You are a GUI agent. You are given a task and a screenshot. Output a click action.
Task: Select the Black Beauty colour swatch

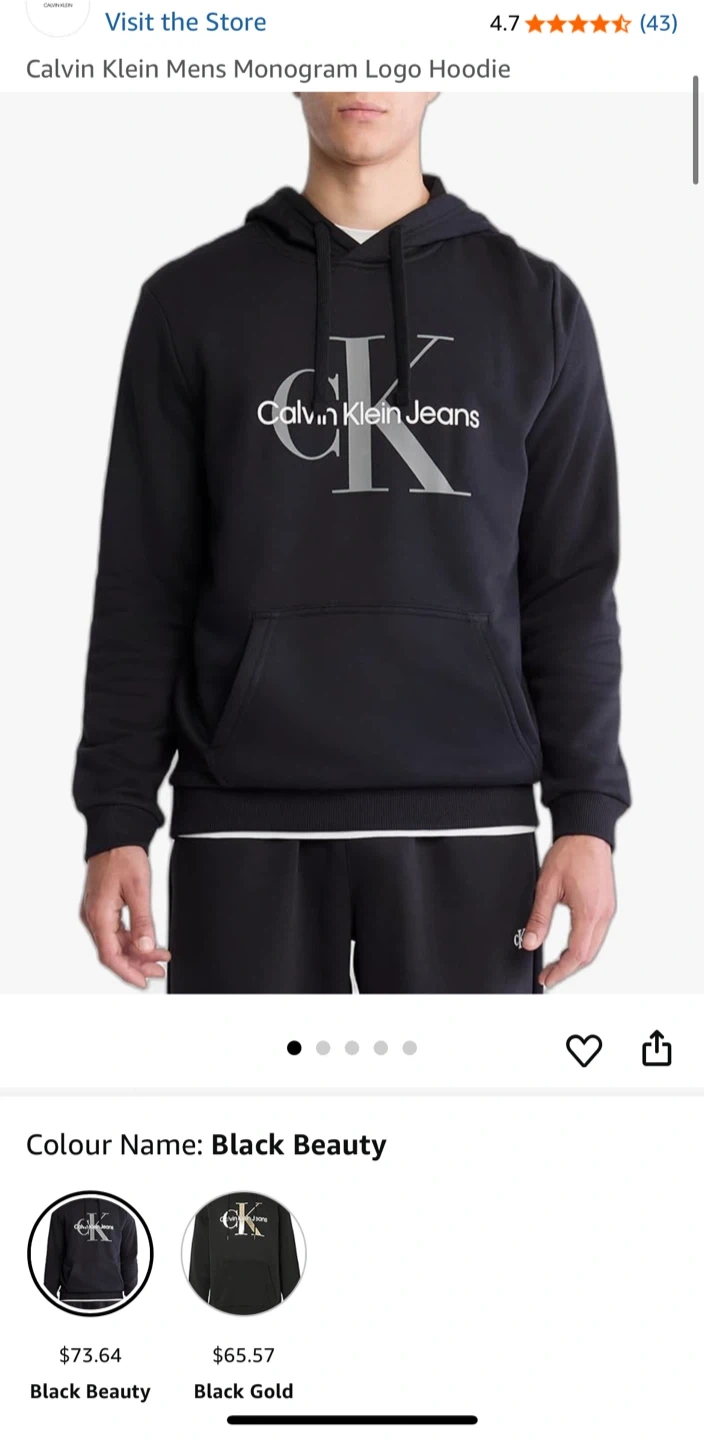tap(90, 1253)
